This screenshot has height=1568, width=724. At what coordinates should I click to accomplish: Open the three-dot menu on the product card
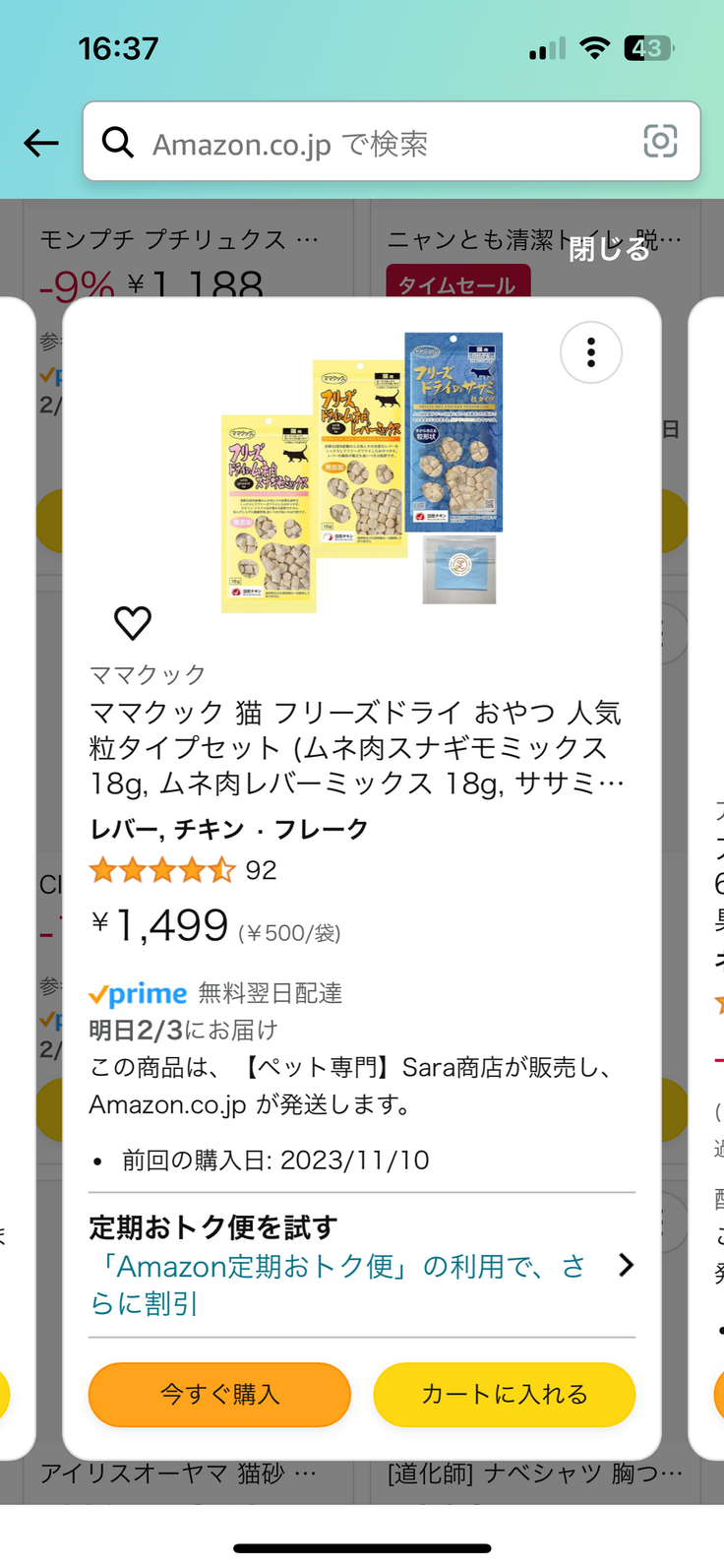click(x=590, y=352)
